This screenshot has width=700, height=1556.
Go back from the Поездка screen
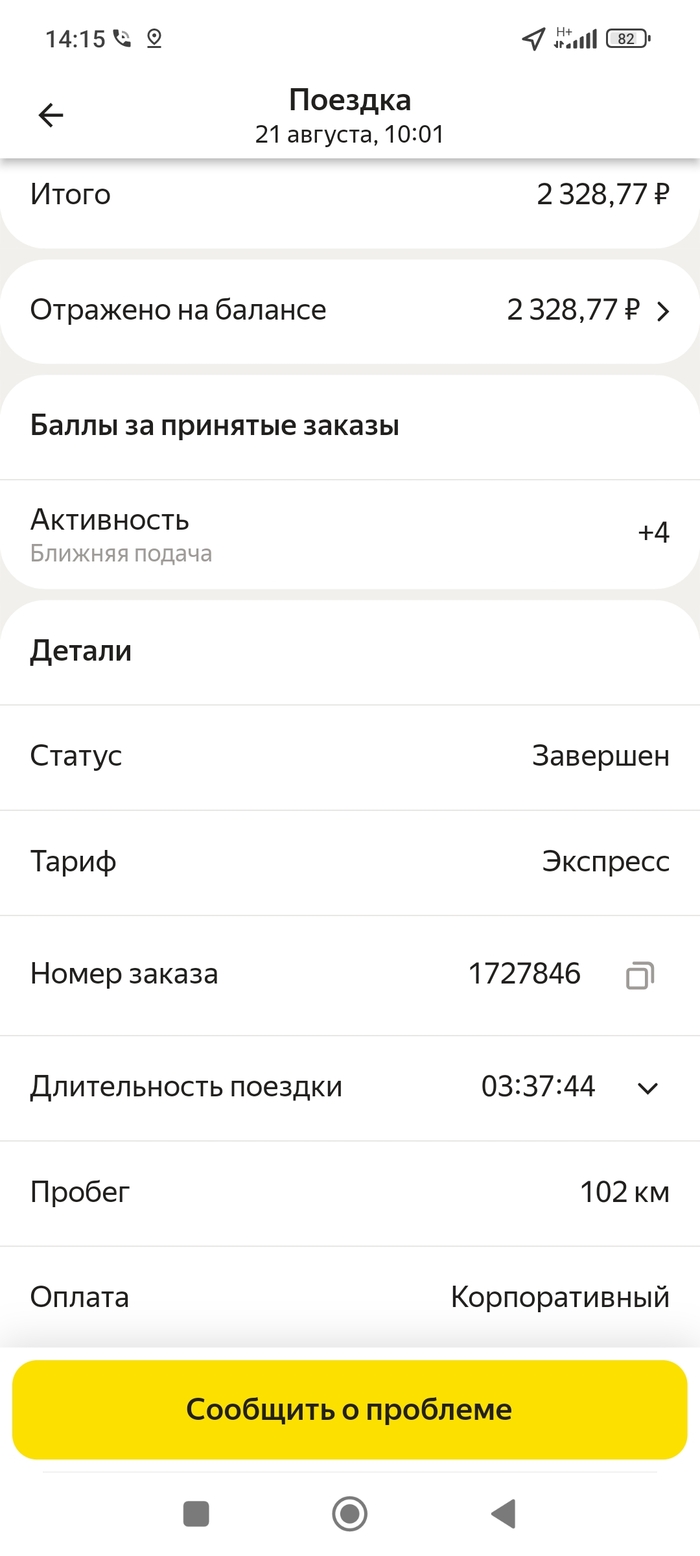[x=51, y=116]
